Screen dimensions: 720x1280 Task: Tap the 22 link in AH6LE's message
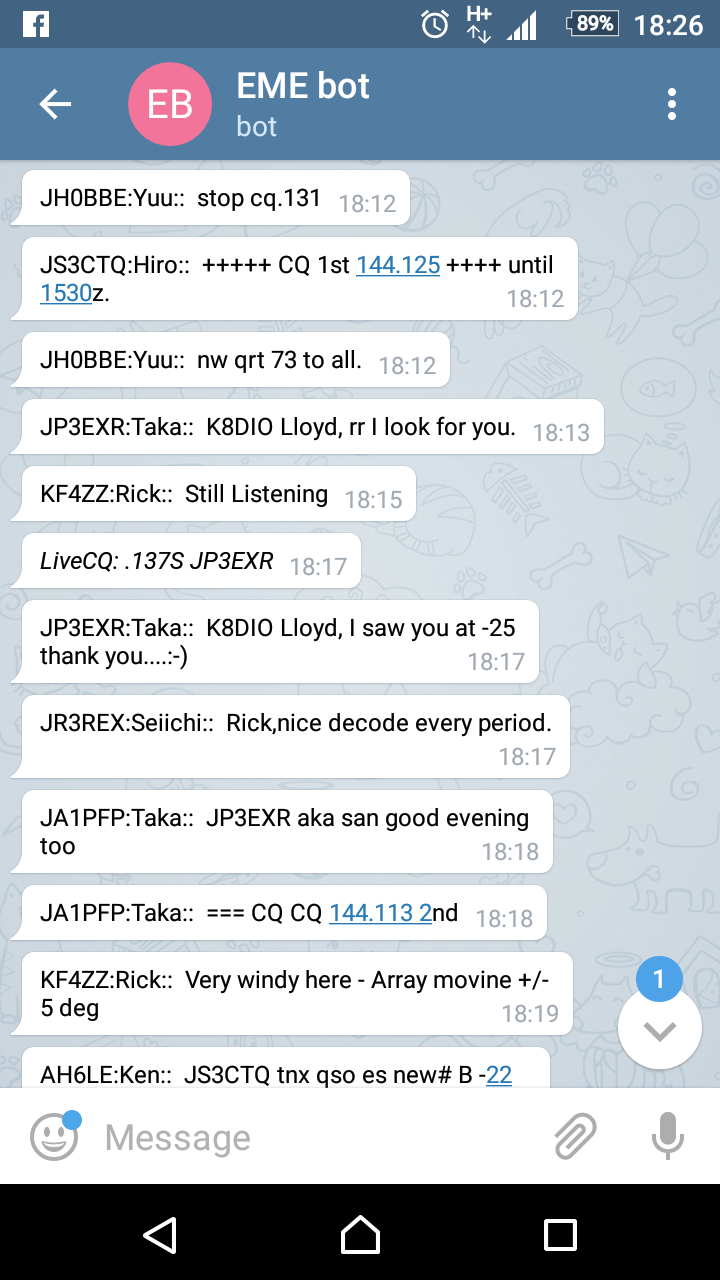coord(499,1075)
